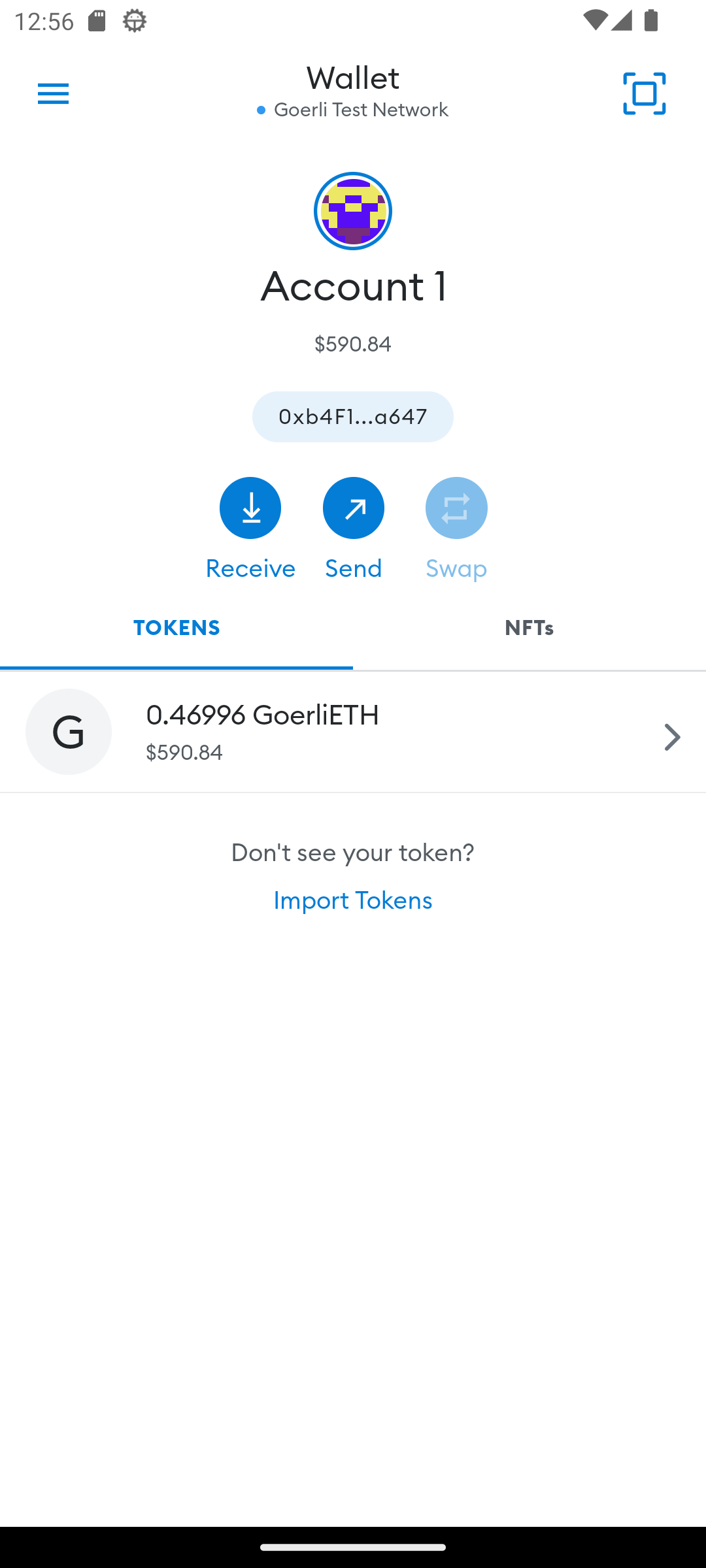Switch to the NFTs tab

pyautogui.click(x=529, y=629)
